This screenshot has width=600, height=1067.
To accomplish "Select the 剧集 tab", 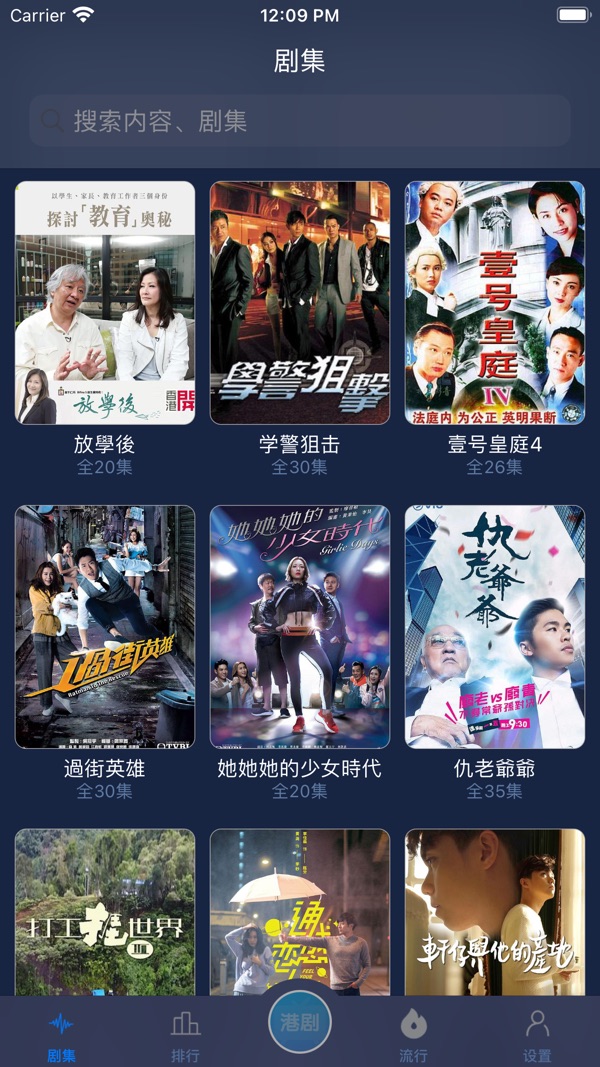I will click(62, 1035).
